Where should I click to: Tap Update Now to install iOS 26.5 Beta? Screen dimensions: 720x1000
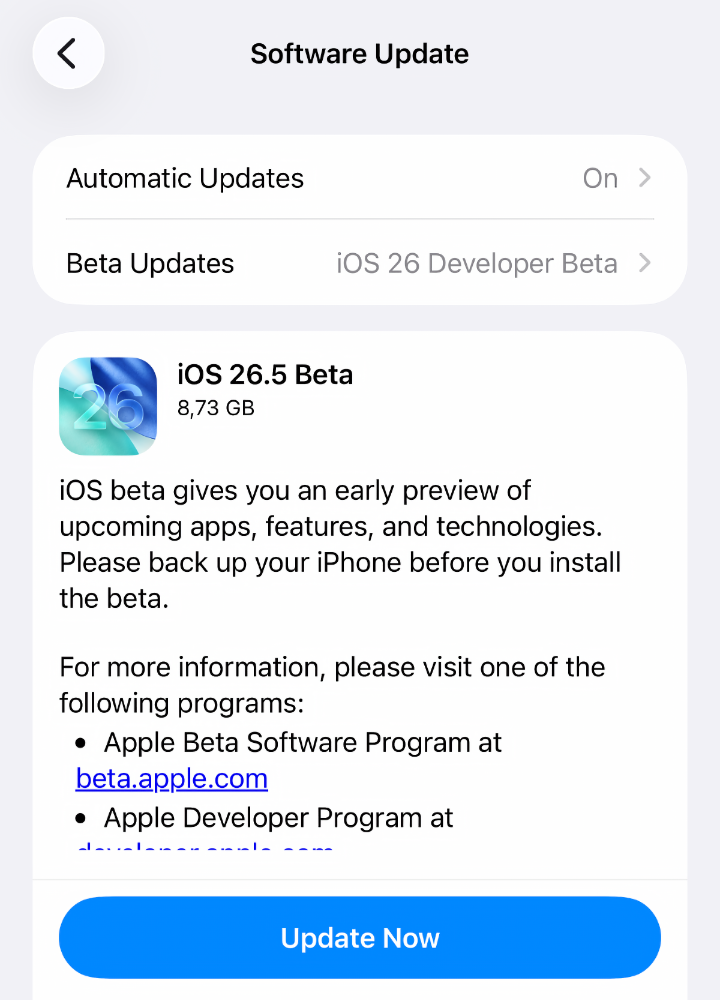[x=360, y=938]
